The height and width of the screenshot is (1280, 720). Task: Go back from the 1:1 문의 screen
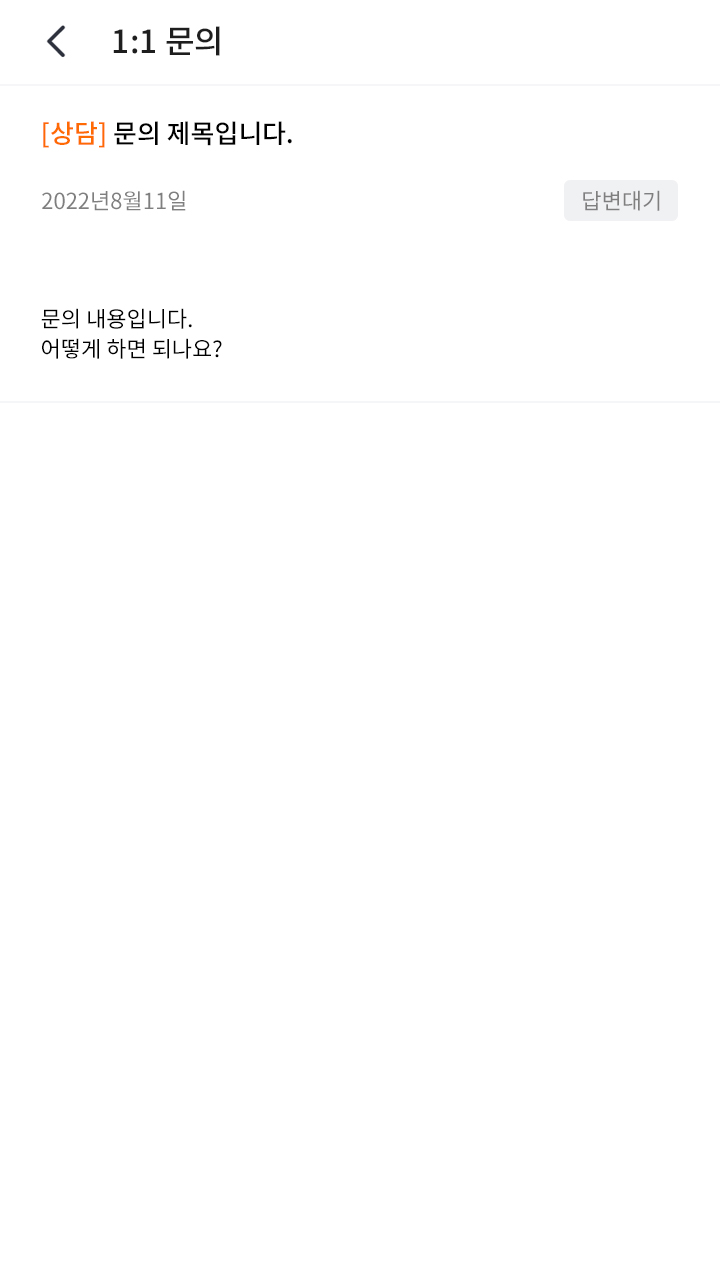(x=56, y=42)
